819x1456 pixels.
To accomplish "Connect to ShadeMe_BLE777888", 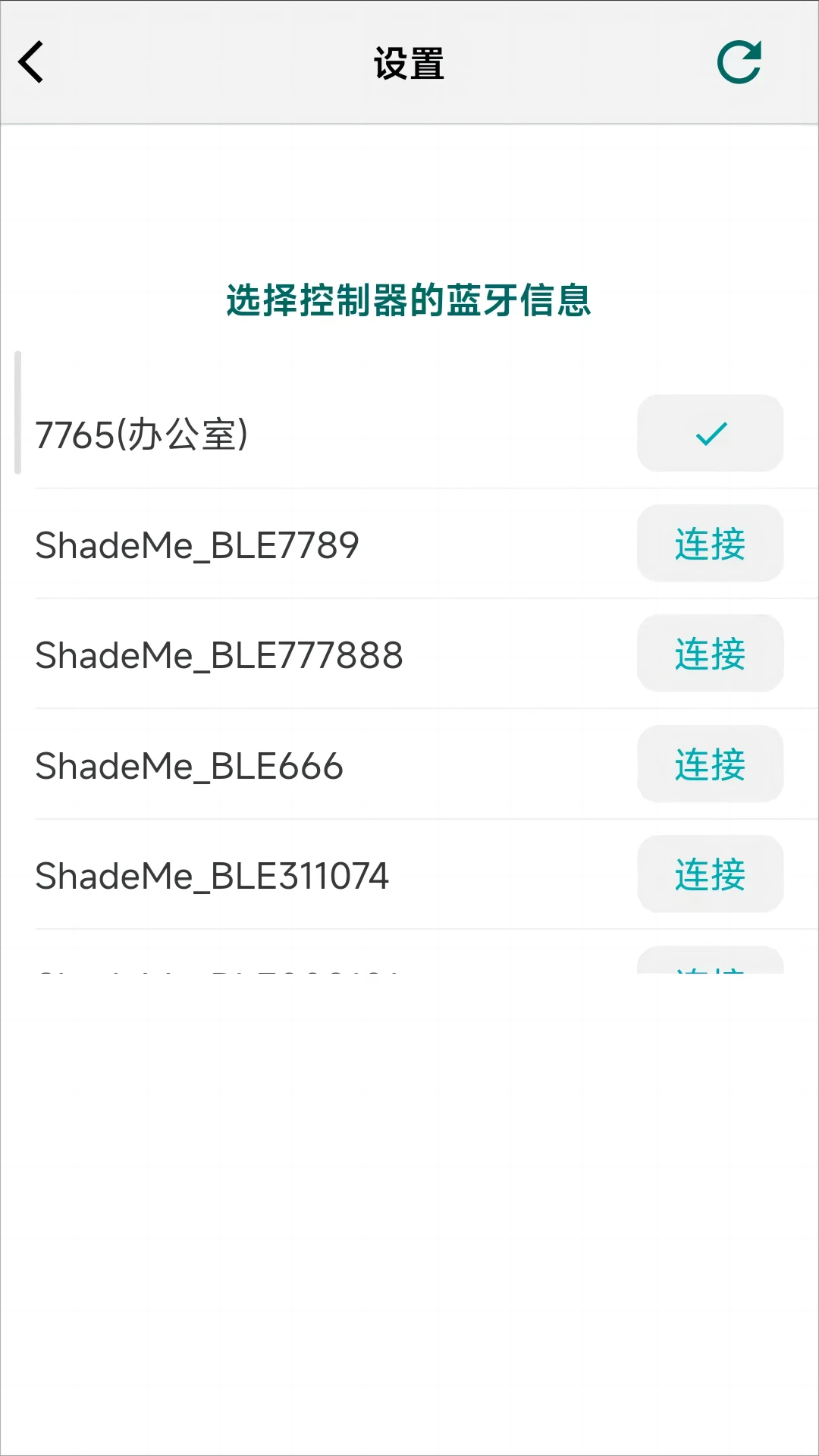I will (x=709, y=654).
